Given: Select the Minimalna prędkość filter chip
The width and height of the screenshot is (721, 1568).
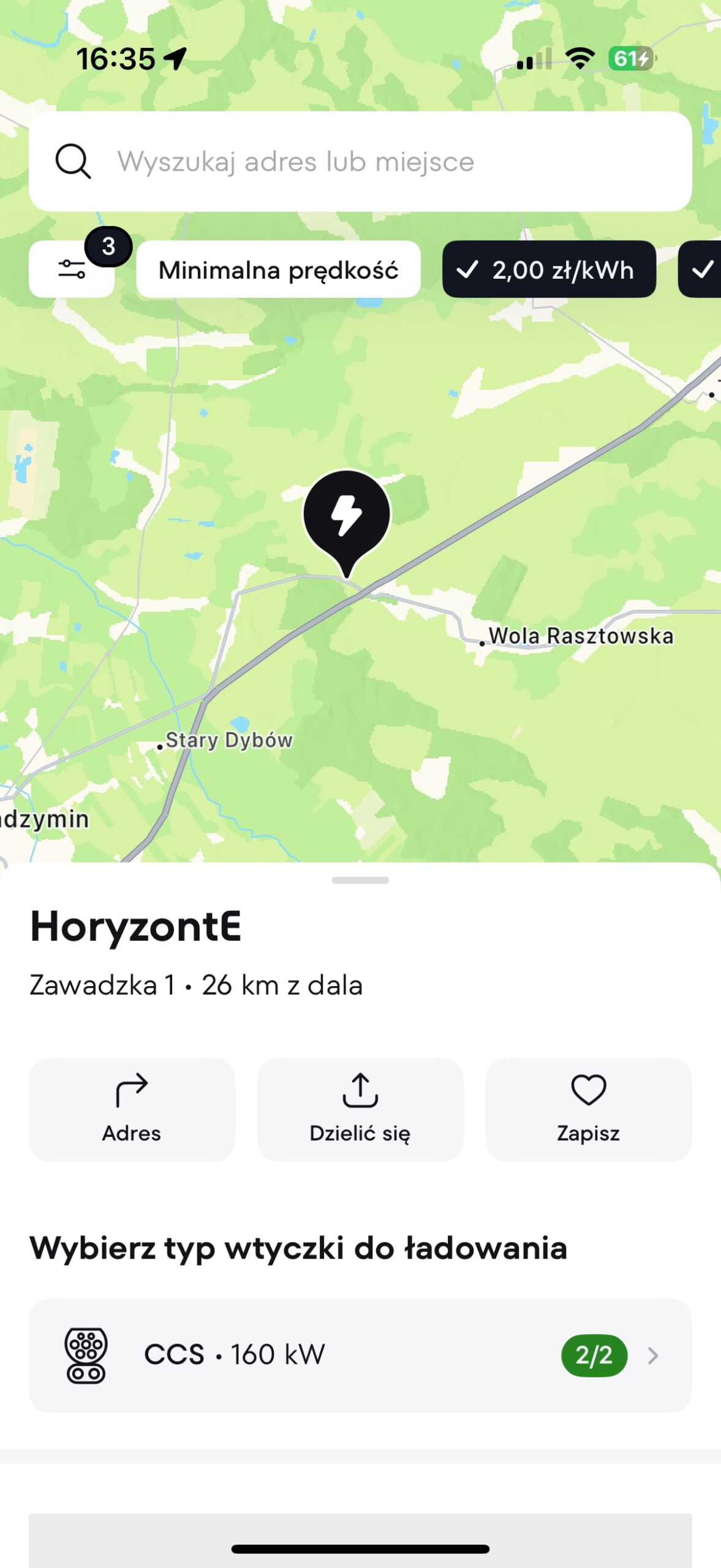Looking at the screenshot, I should (278, 269).
